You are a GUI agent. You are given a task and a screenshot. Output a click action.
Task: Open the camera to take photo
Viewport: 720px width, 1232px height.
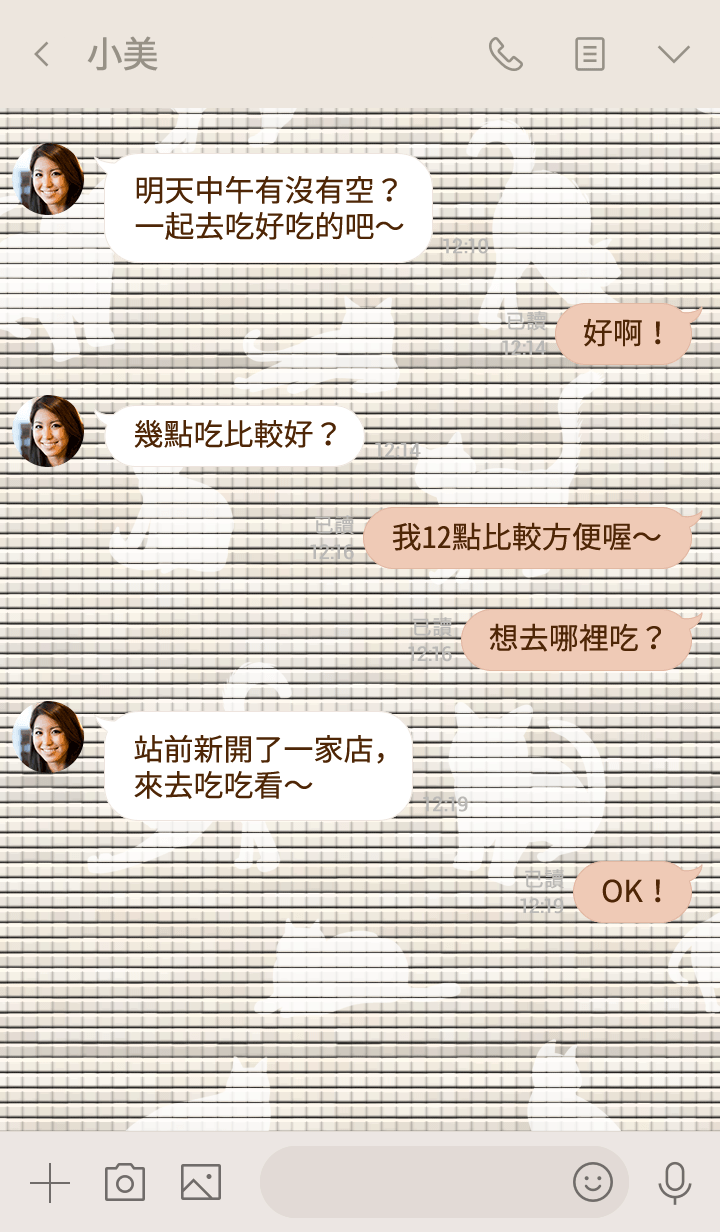125,1183
